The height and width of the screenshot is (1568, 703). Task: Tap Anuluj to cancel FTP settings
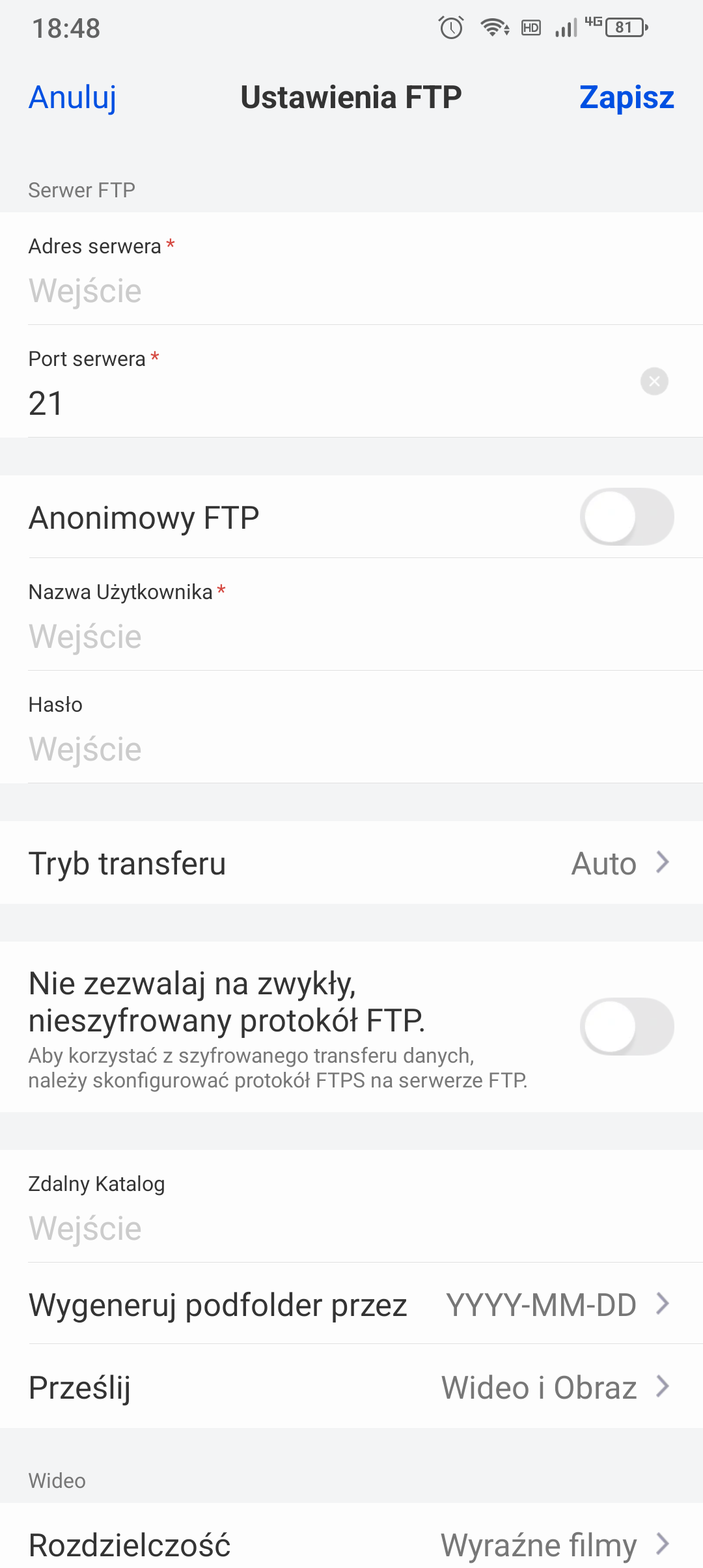click(x=72, y=98)
